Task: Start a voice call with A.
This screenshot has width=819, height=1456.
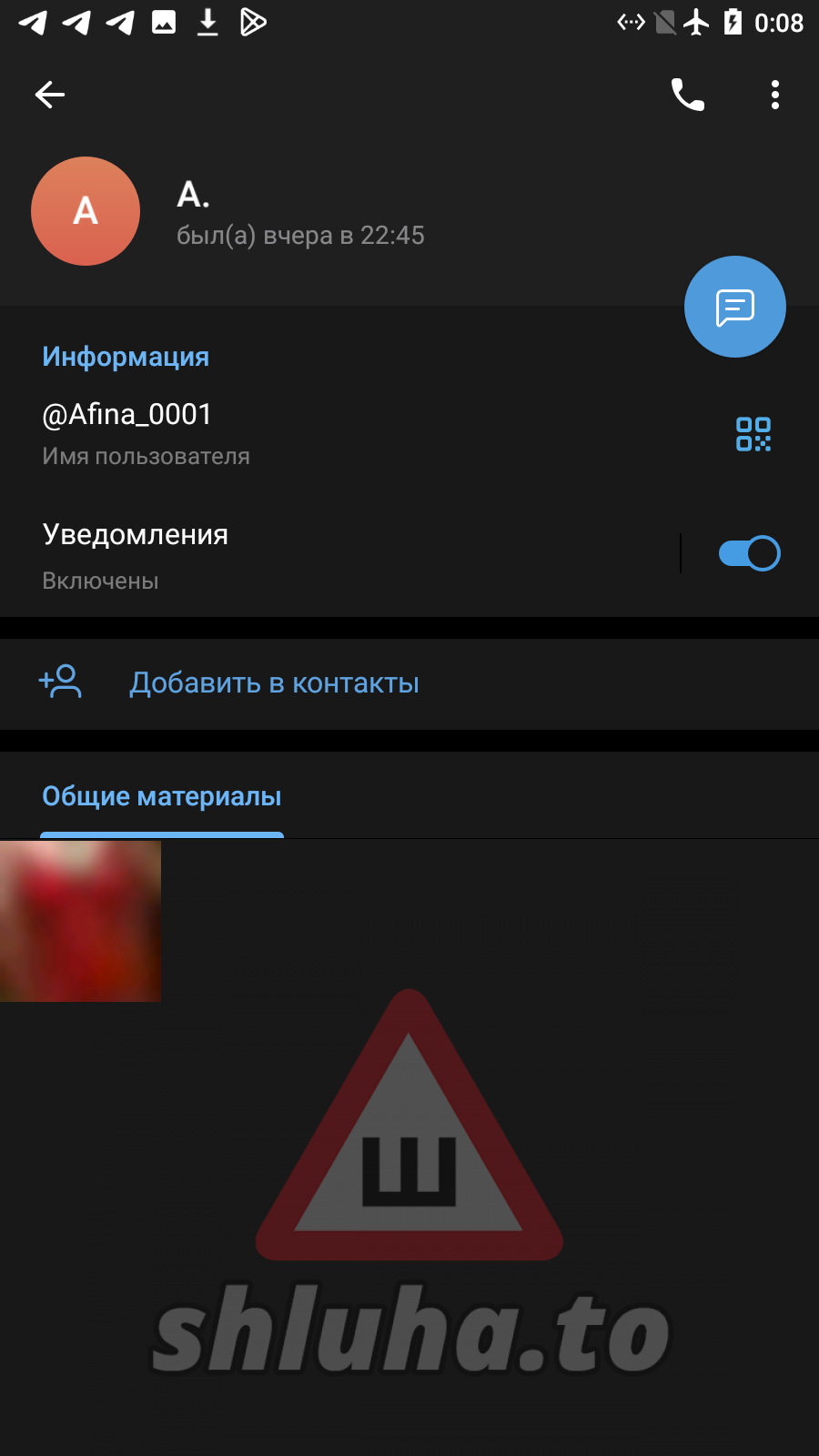Action: coord(688,95)
